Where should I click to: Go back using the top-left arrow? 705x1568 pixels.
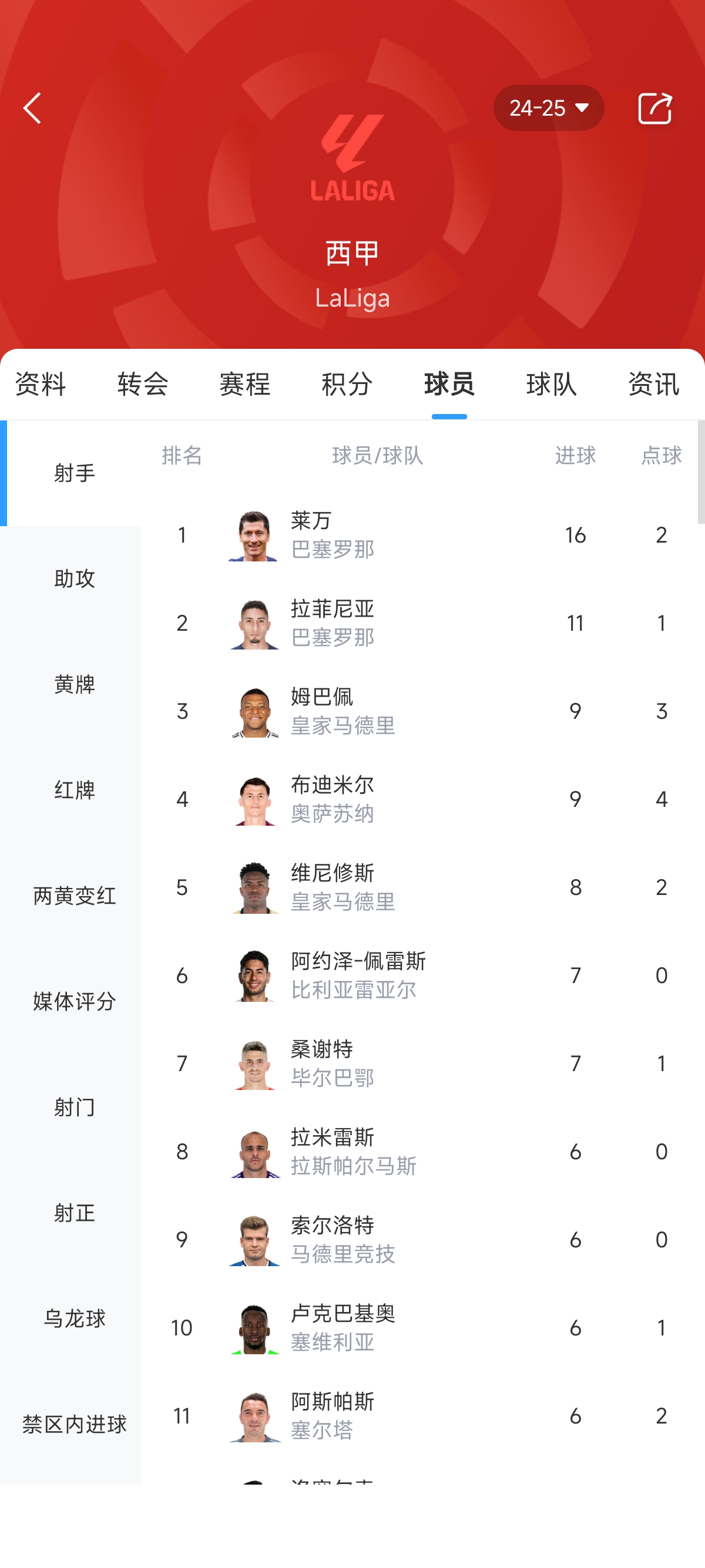[x=33, y=108]
